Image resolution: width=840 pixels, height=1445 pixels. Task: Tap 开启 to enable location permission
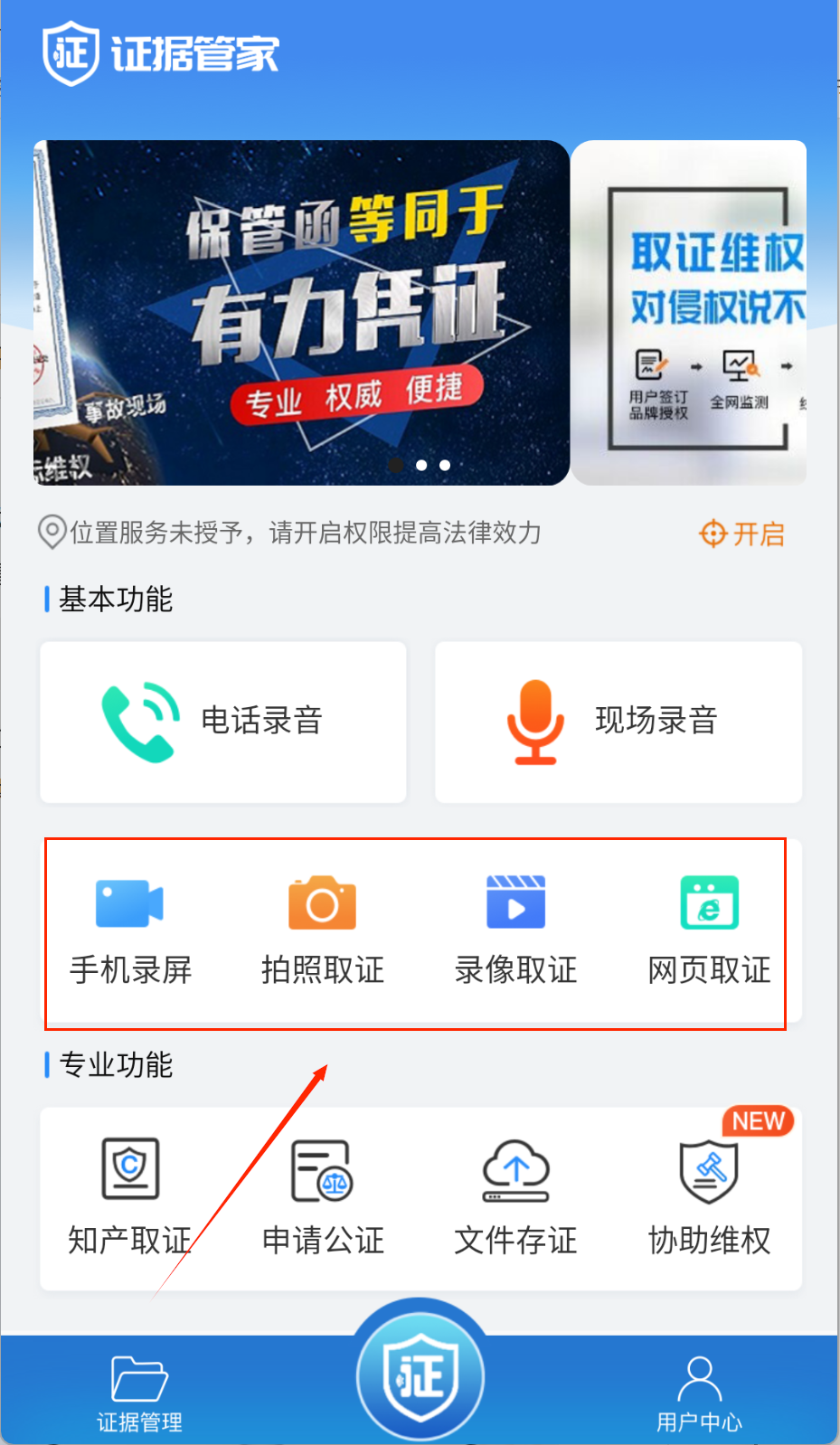pyautogui.click(x=741, y=534)
